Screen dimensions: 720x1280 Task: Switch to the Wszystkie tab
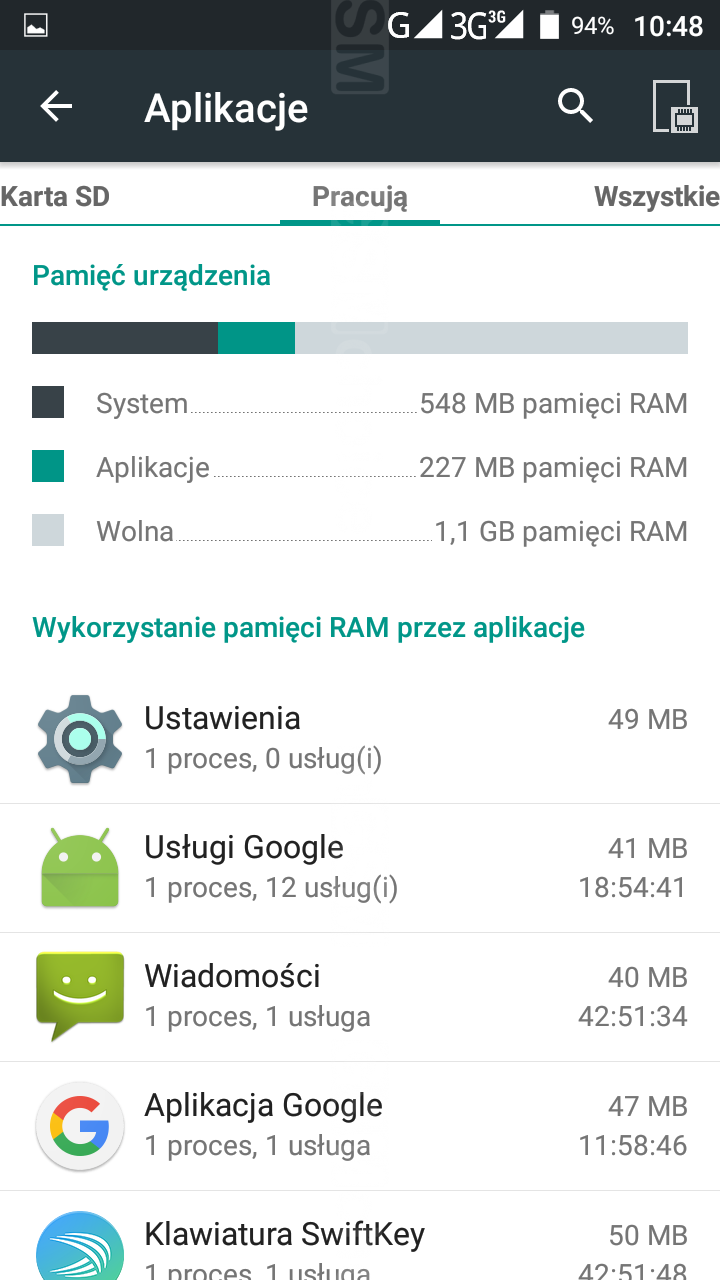(x=657, y=196)
